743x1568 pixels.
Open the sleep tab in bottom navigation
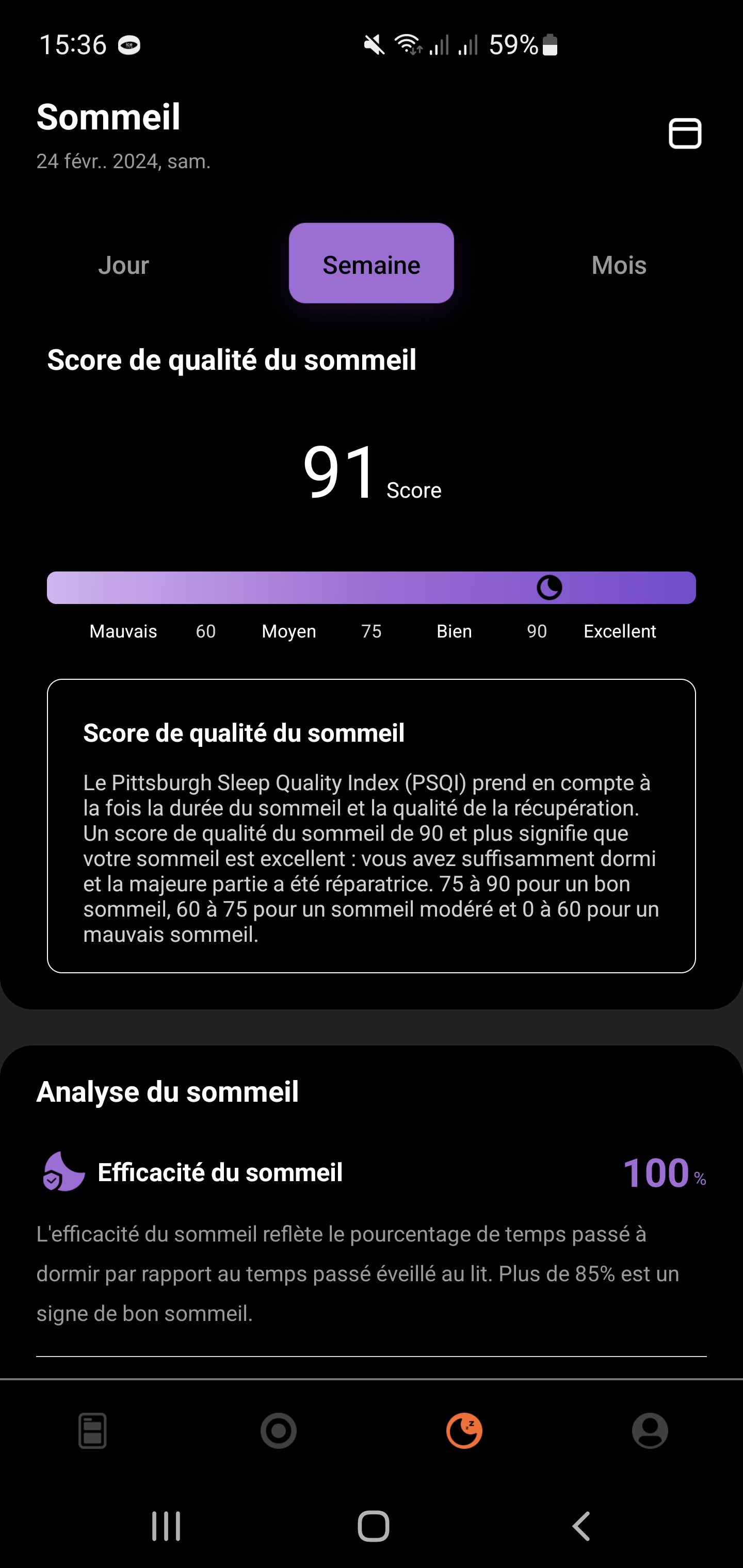(464, 1430)
